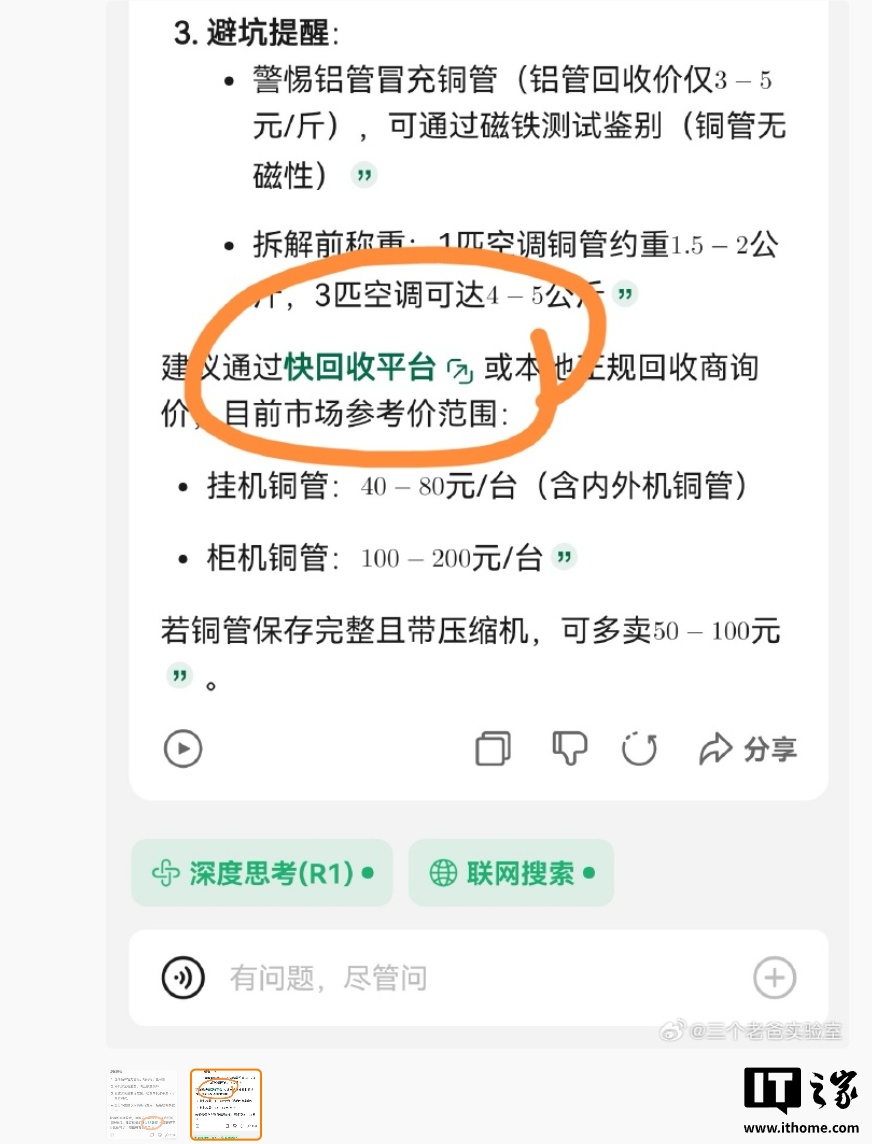Regenerate the response

(639, 748)
